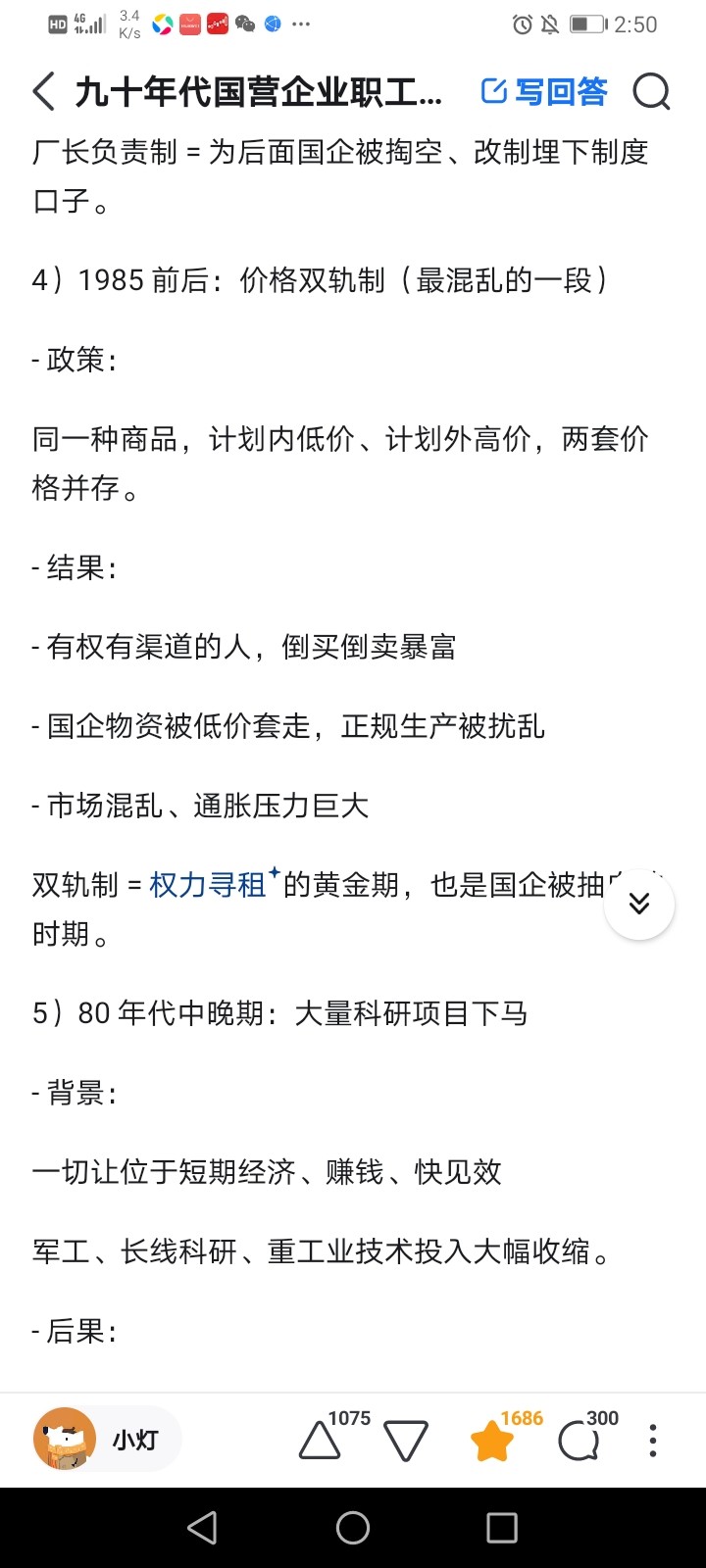Open more options with the three-dot icon

652,1439
